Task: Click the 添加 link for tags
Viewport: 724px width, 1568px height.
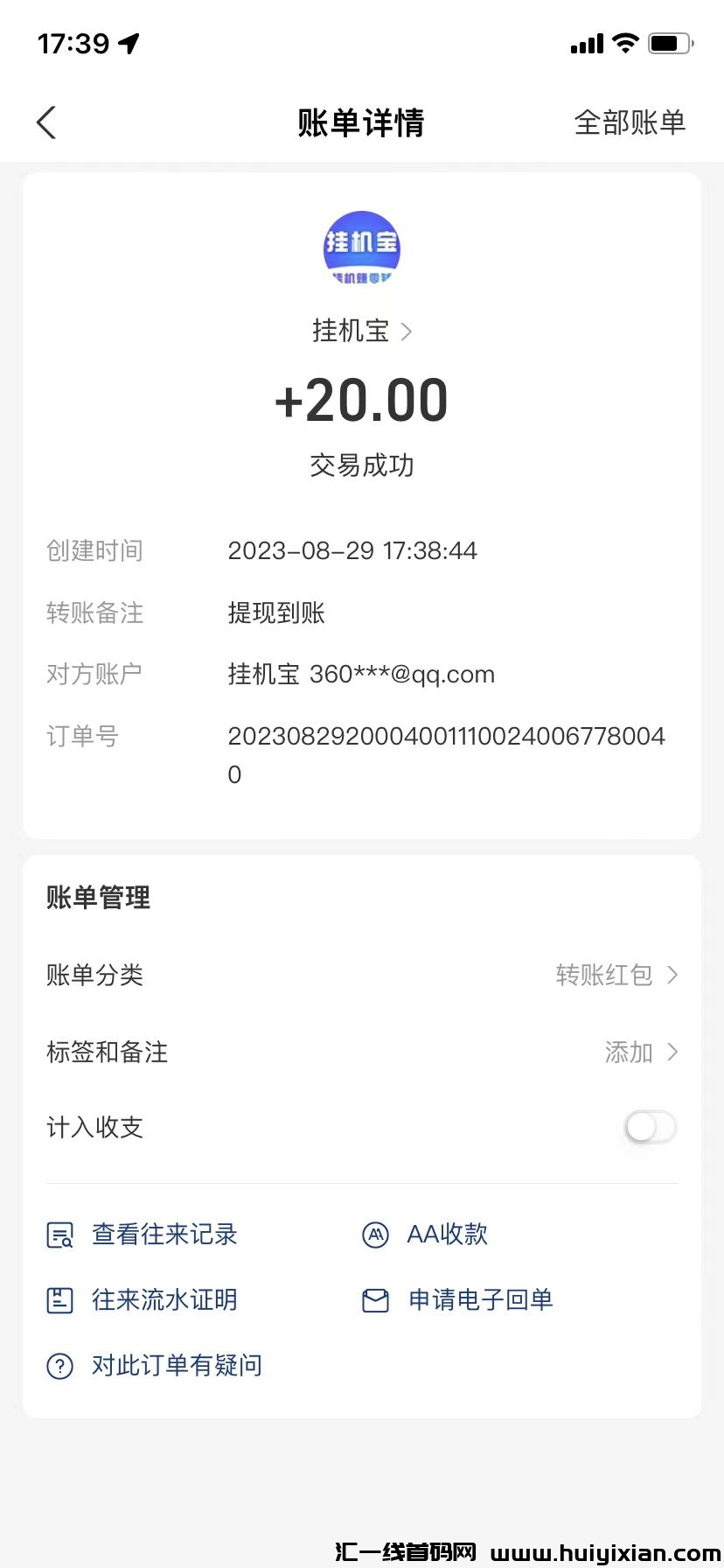Action: point(627,1052)
